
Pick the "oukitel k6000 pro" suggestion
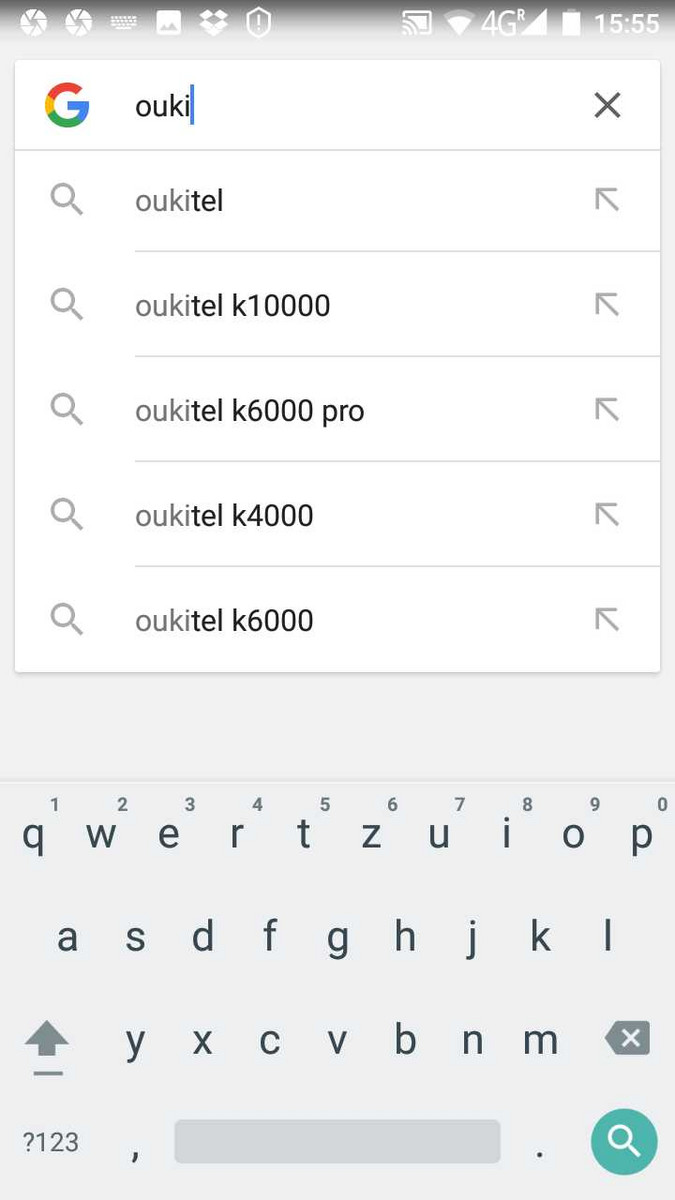(337, 409)
